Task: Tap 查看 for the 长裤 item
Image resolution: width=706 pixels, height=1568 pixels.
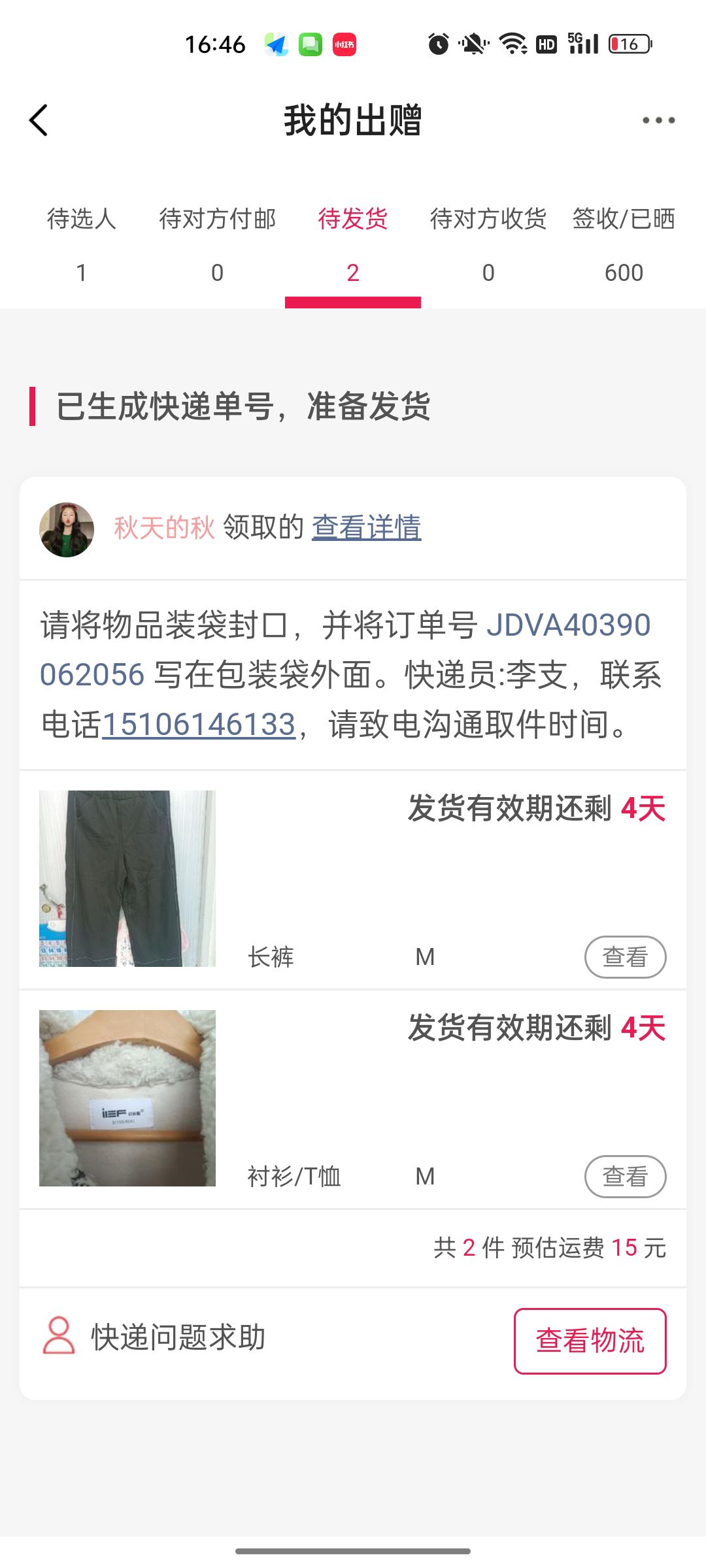Action: 625,957
